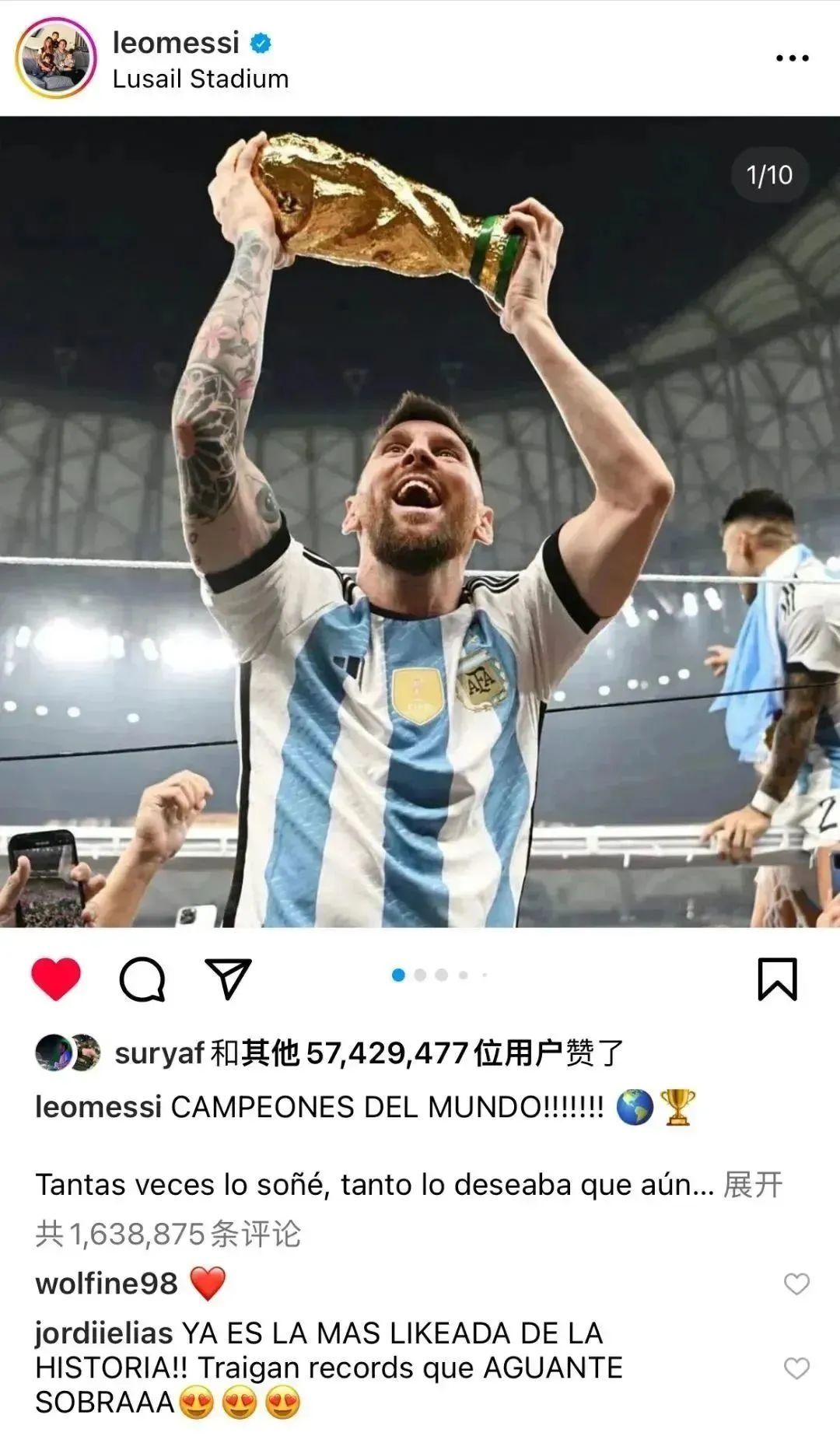Like the comment by wolfine98

(x=796, y=1284)
